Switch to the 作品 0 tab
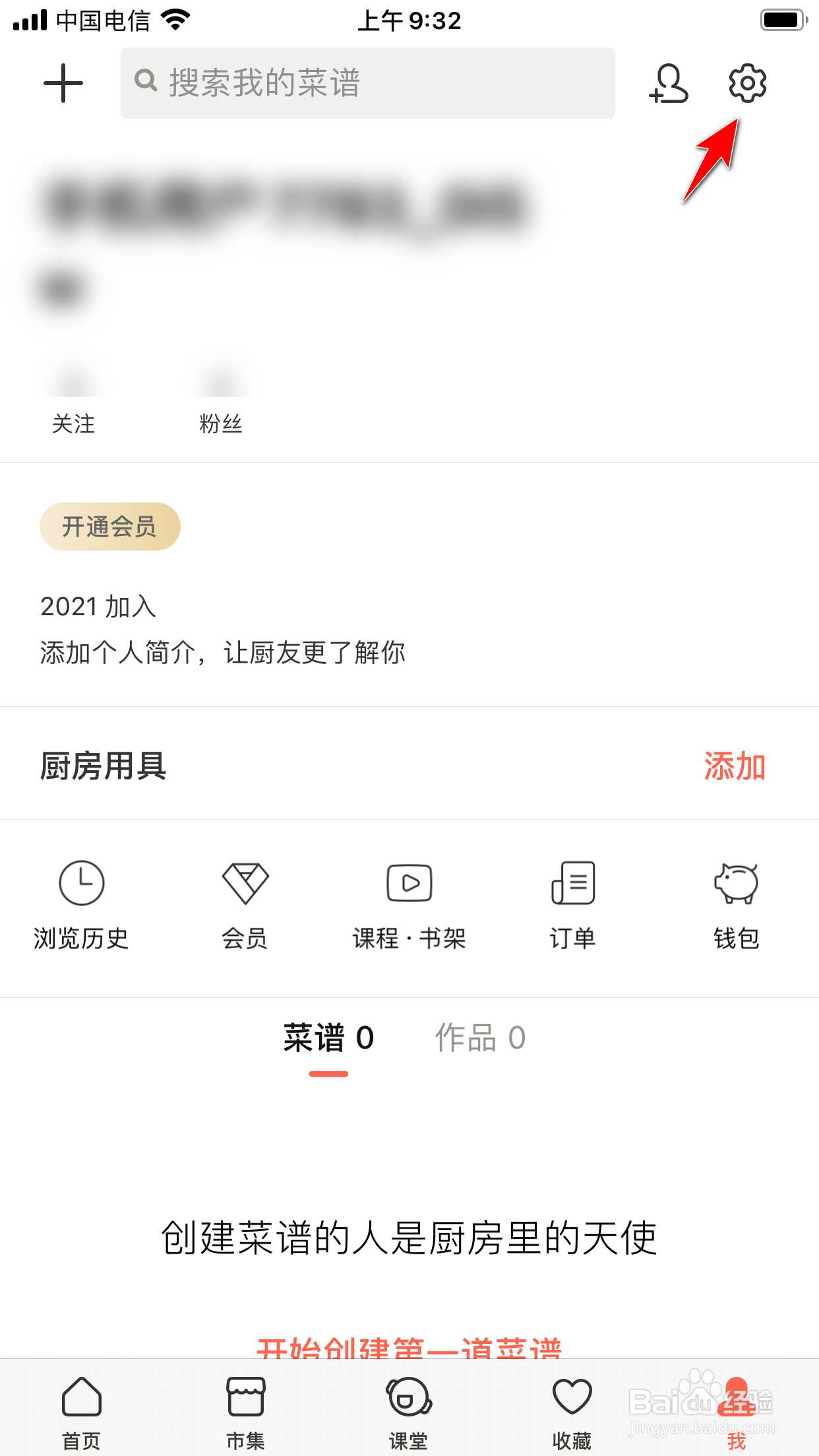The height and width of the screenshot is (1456, 819). tap(480, 1039)
